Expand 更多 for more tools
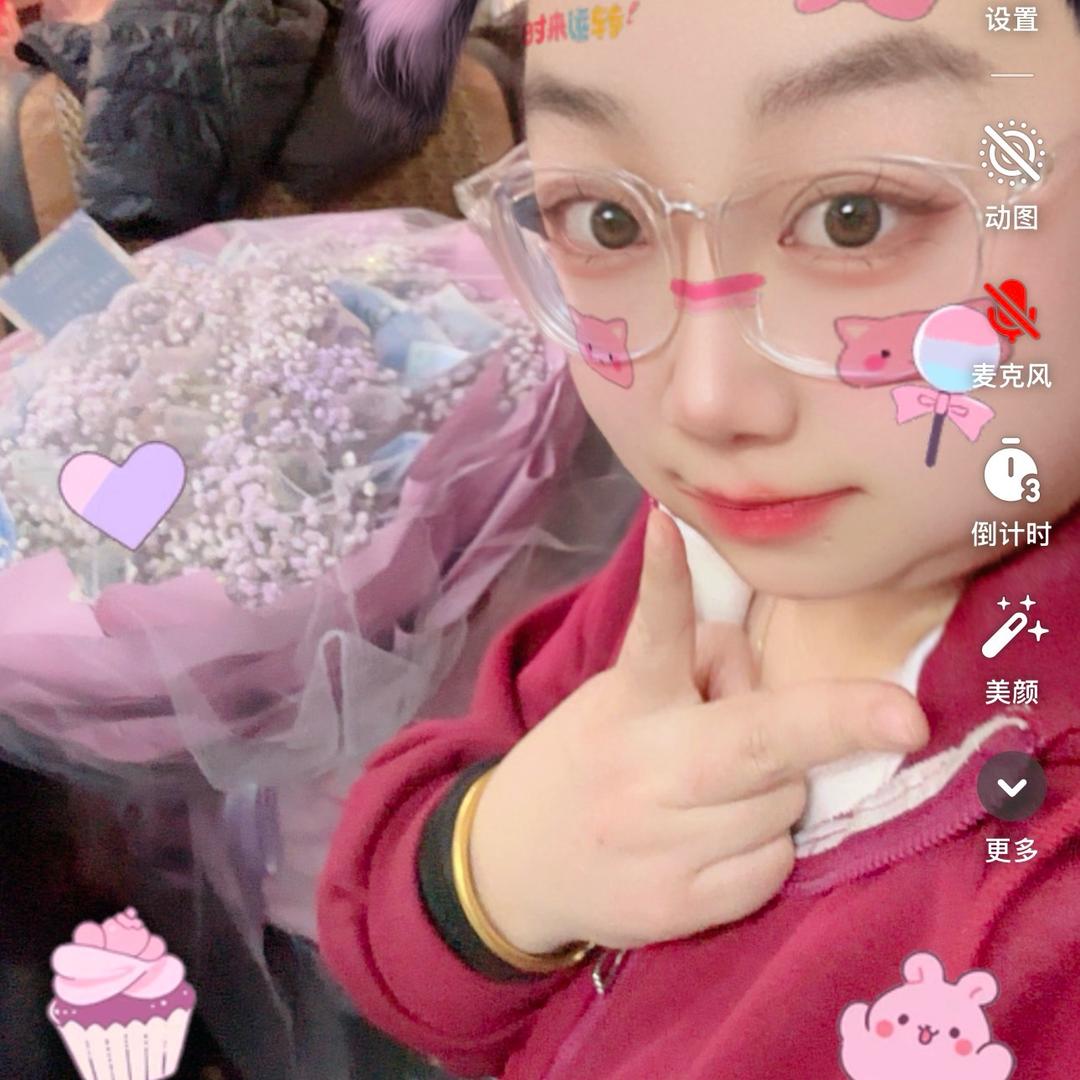This screenshot has height=1080, width=1080. pos(1011,787)
